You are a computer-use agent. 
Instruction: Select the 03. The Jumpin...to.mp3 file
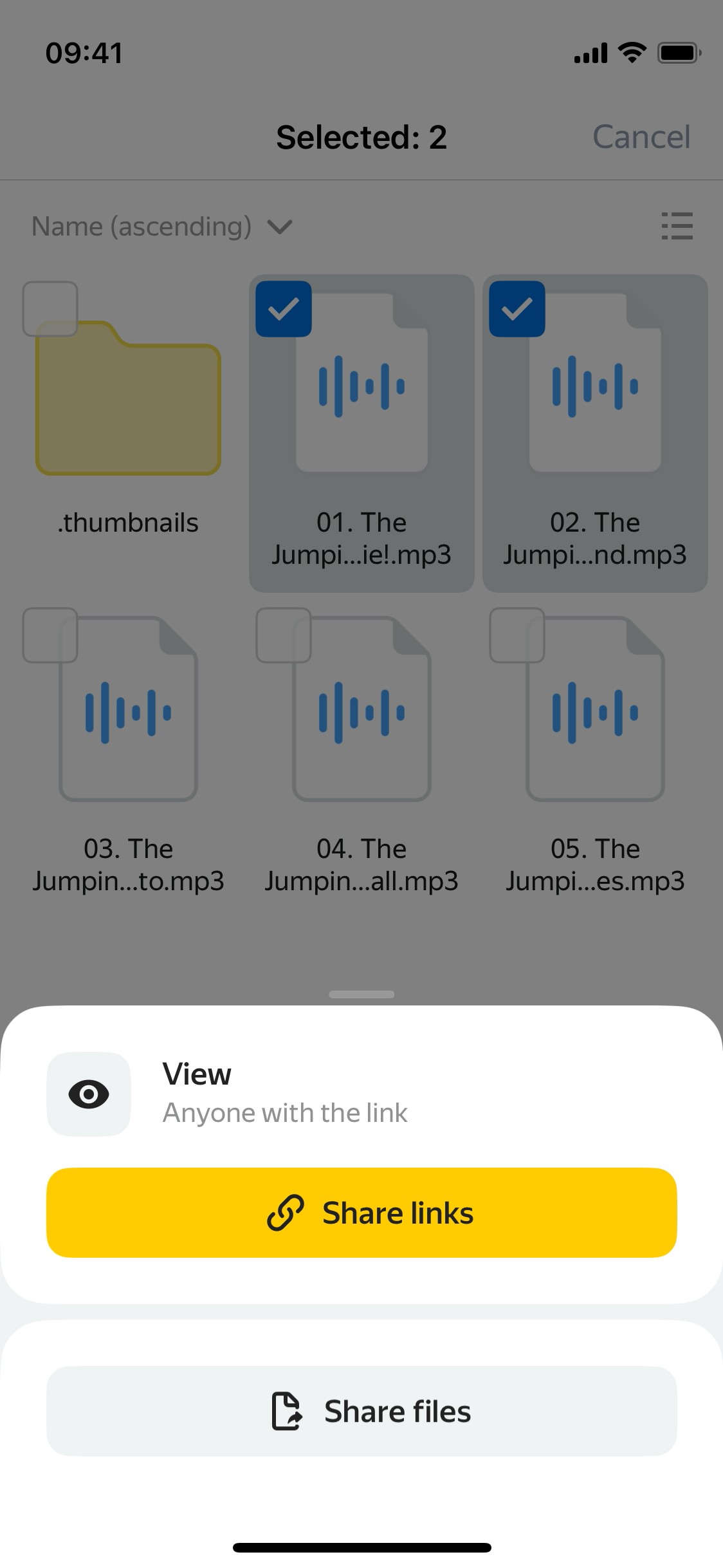(50, 635)
